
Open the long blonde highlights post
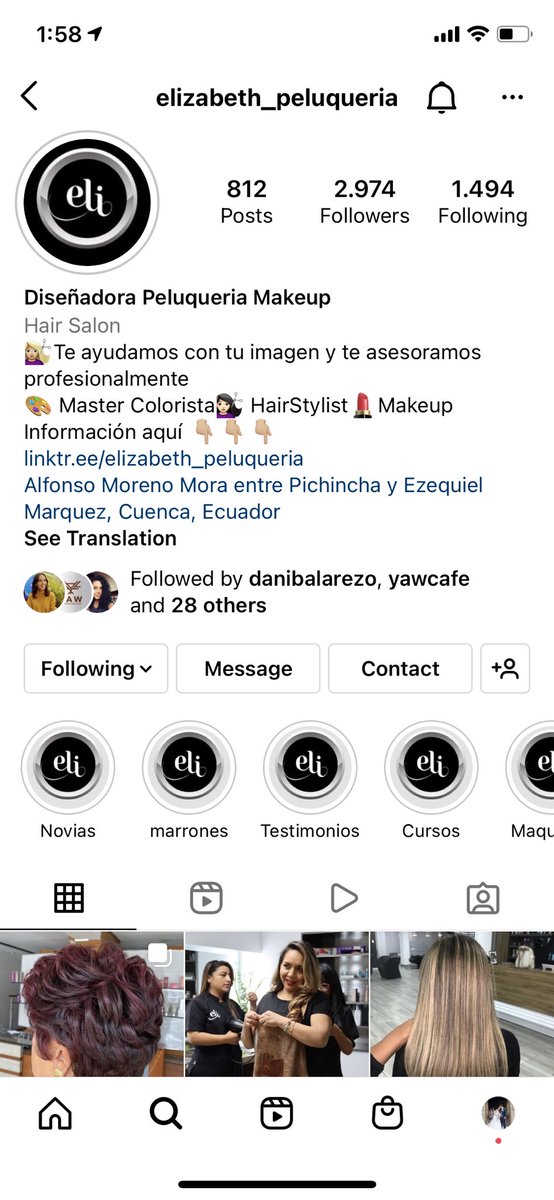(462, 1004)
